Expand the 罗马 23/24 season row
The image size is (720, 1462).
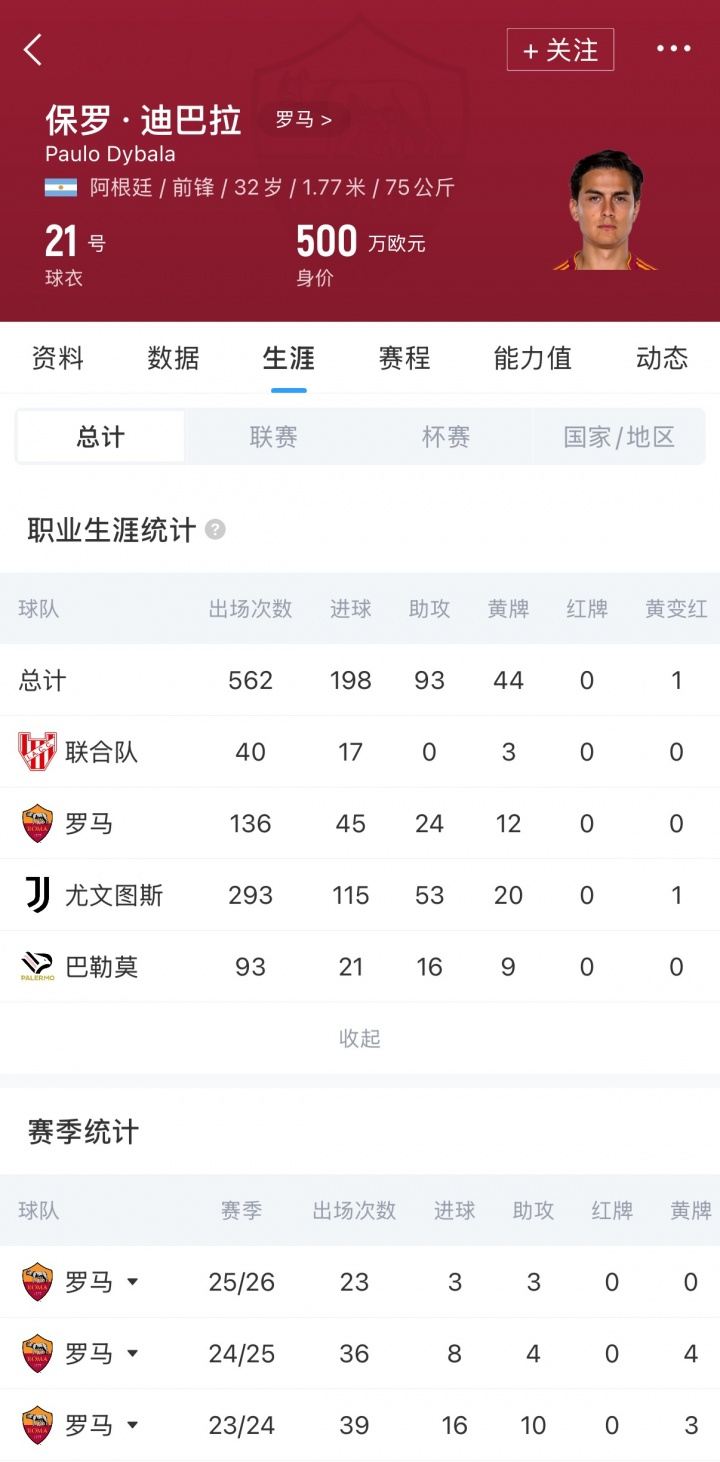pos(132,1425)
